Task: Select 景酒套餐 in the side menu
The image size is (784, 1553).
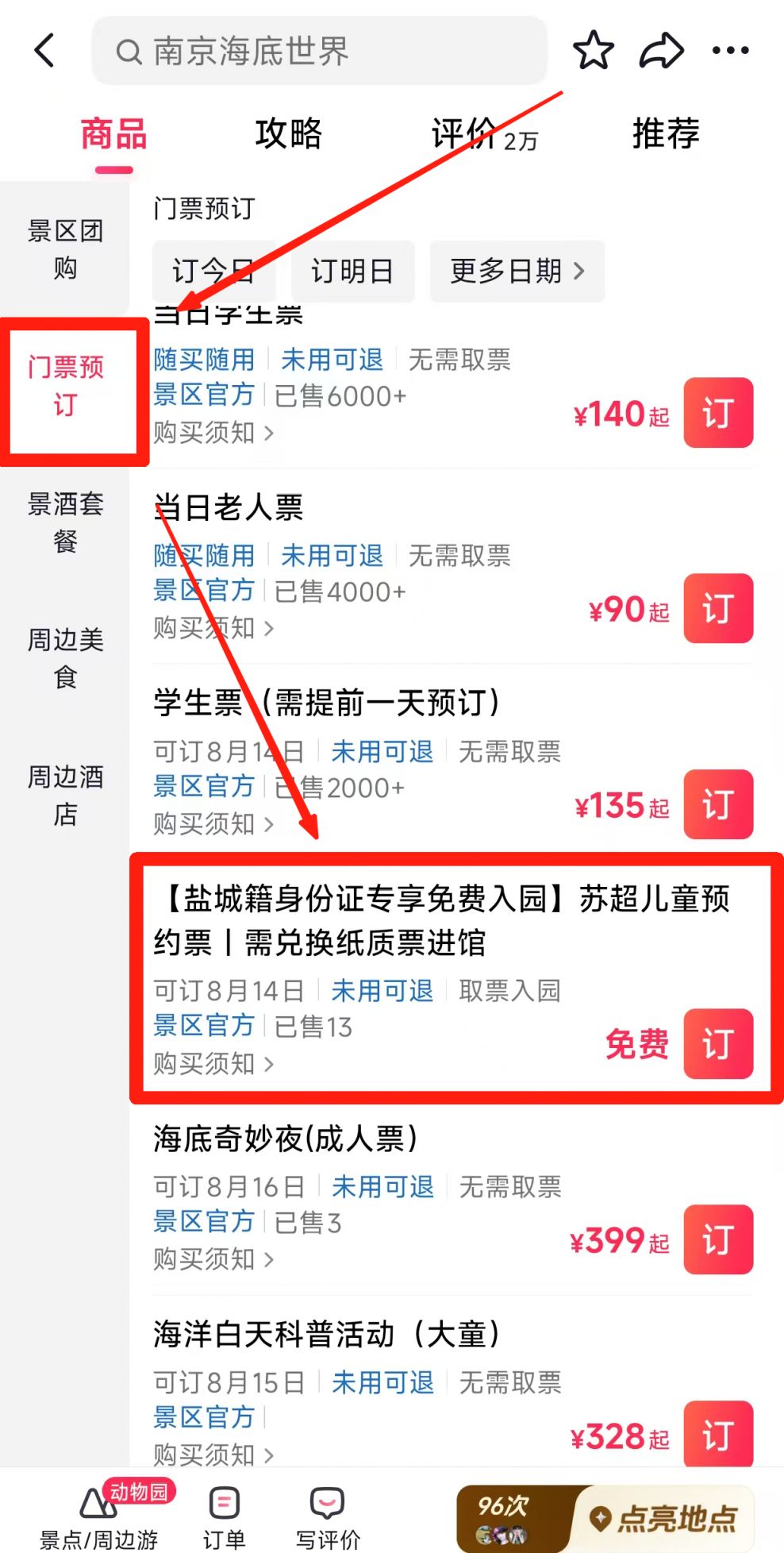Action: pyautogui.click(x=65, y=522)
